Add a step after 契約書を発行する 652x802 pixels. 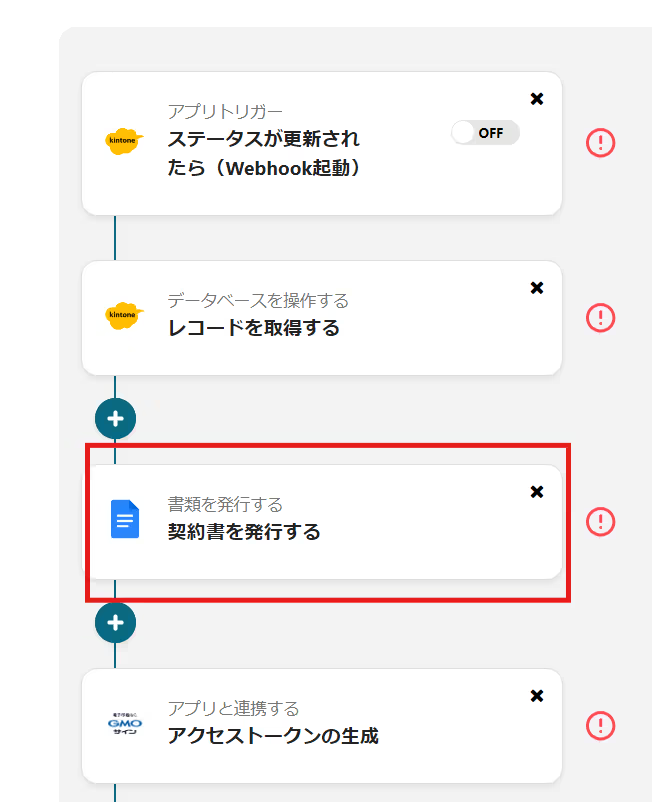point(115,623)
